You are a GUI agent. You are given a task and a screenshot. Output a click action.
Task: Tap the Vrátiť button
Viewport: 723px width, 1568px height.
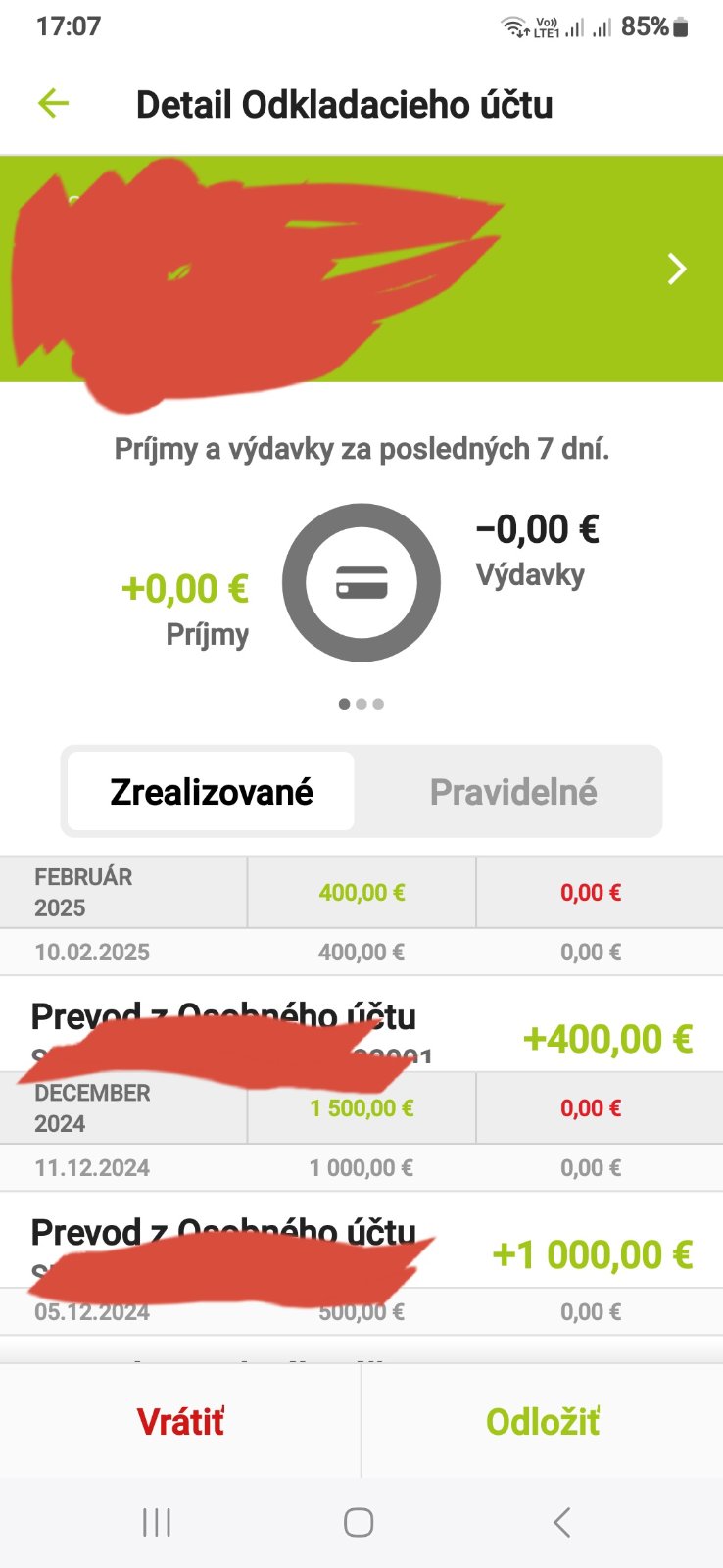click(x=180, y=1421)
